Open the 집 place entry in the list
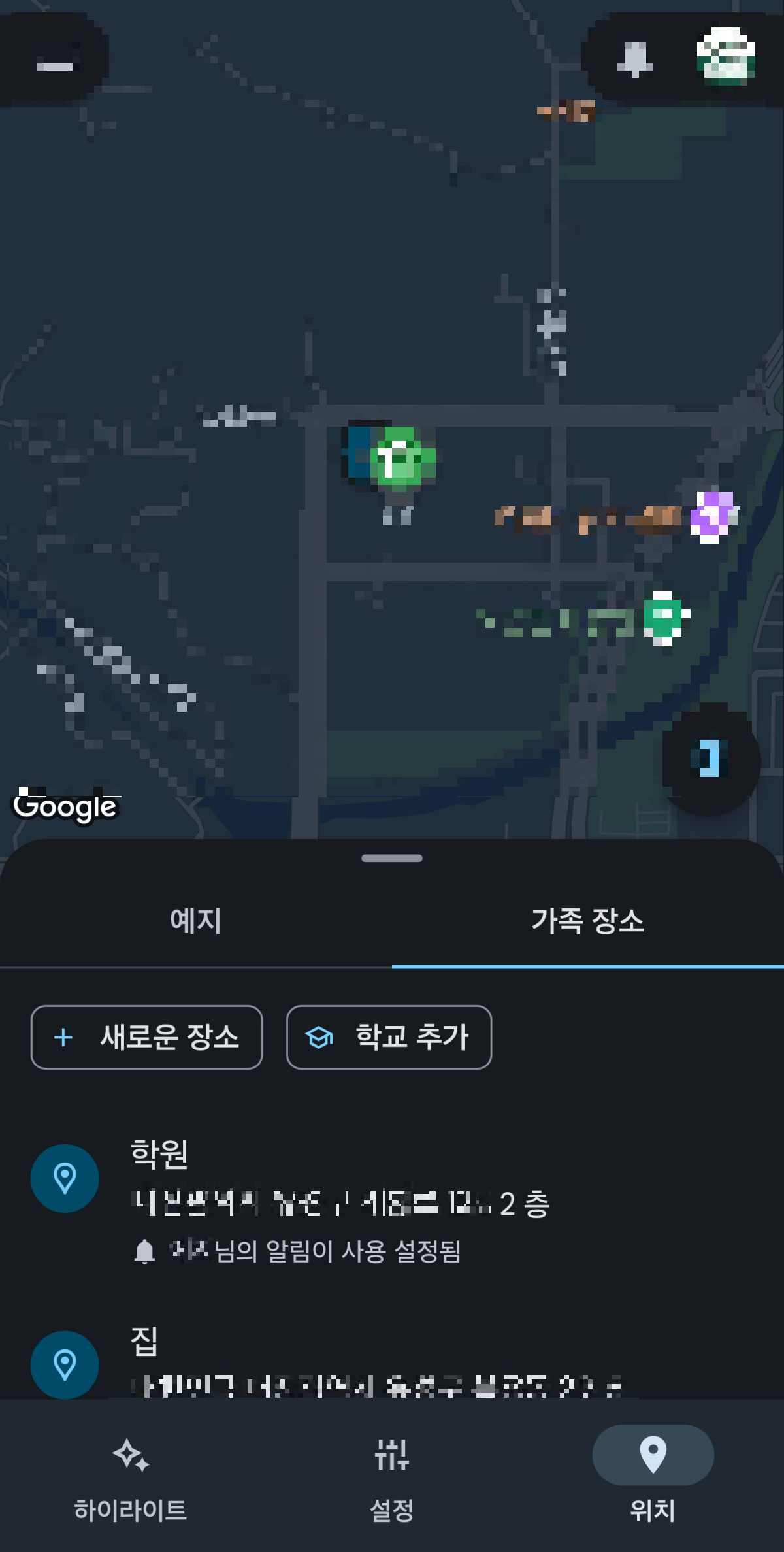This screenshot has height=1552, width=784. [x=327, y=1356]
